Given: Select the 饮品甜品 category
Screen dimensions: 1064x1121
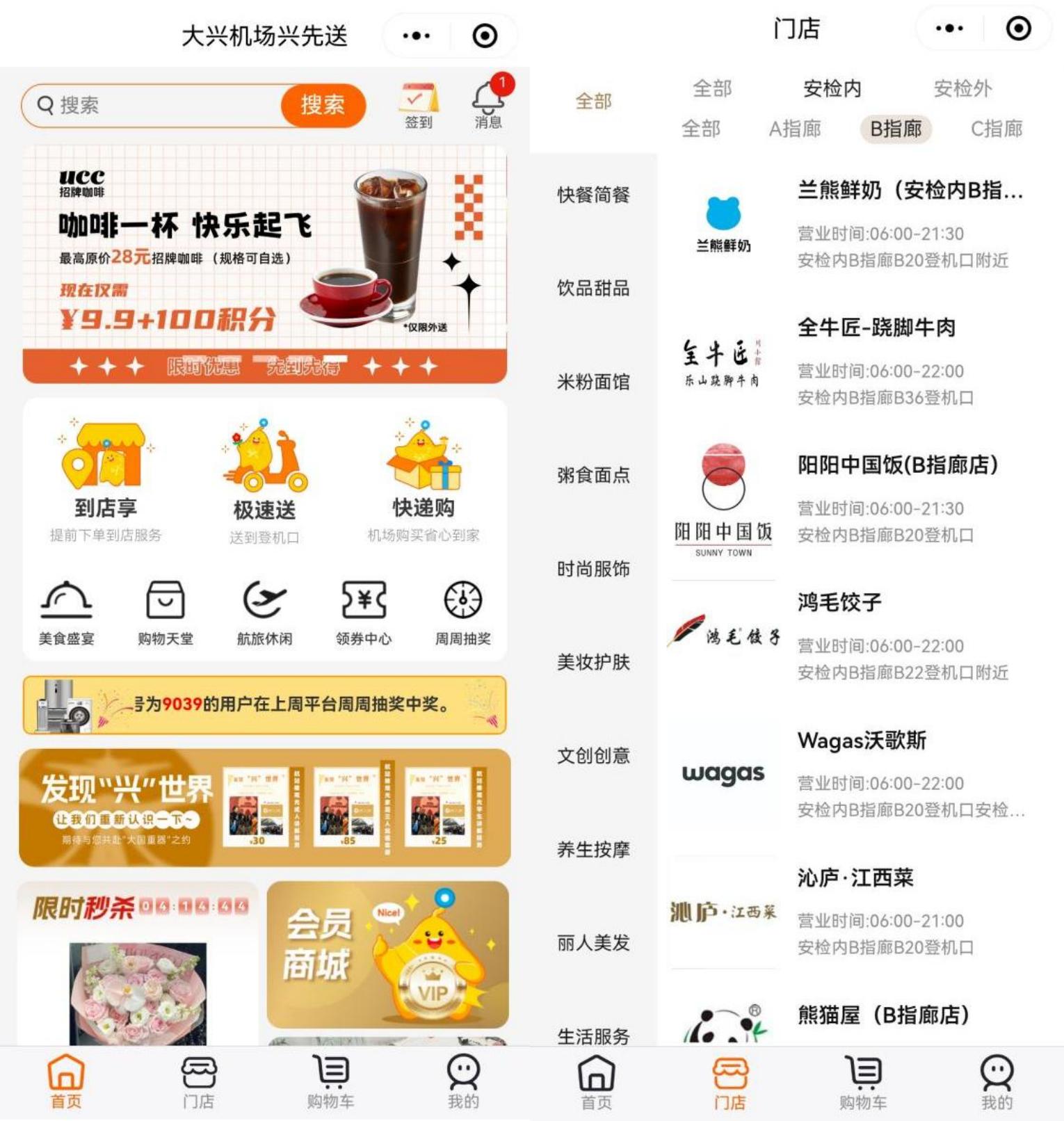Looking at the screenshot, I should pos(593,288).
